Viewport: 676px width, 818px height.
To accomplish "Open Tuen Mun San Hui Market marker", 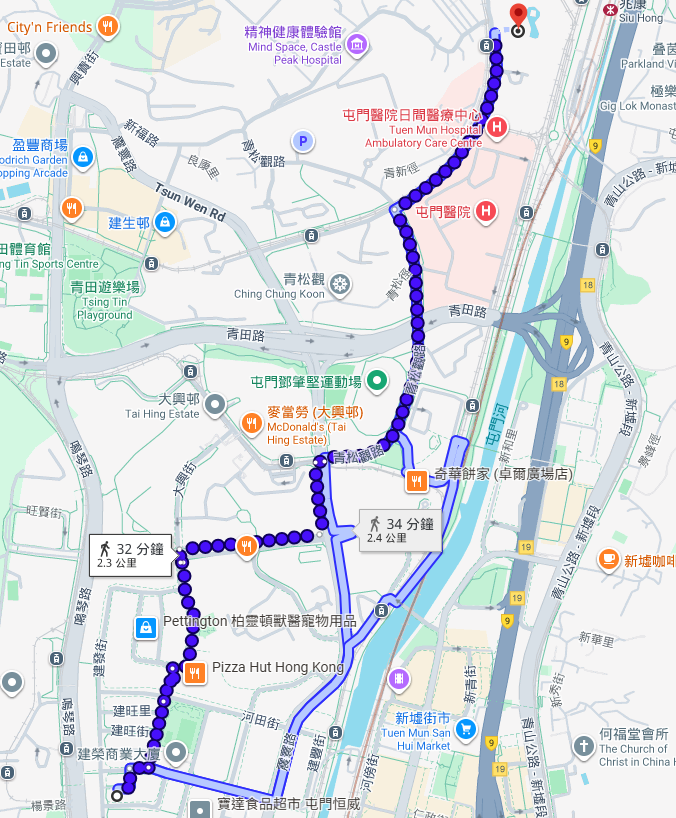I will click(x=464, y=731).
